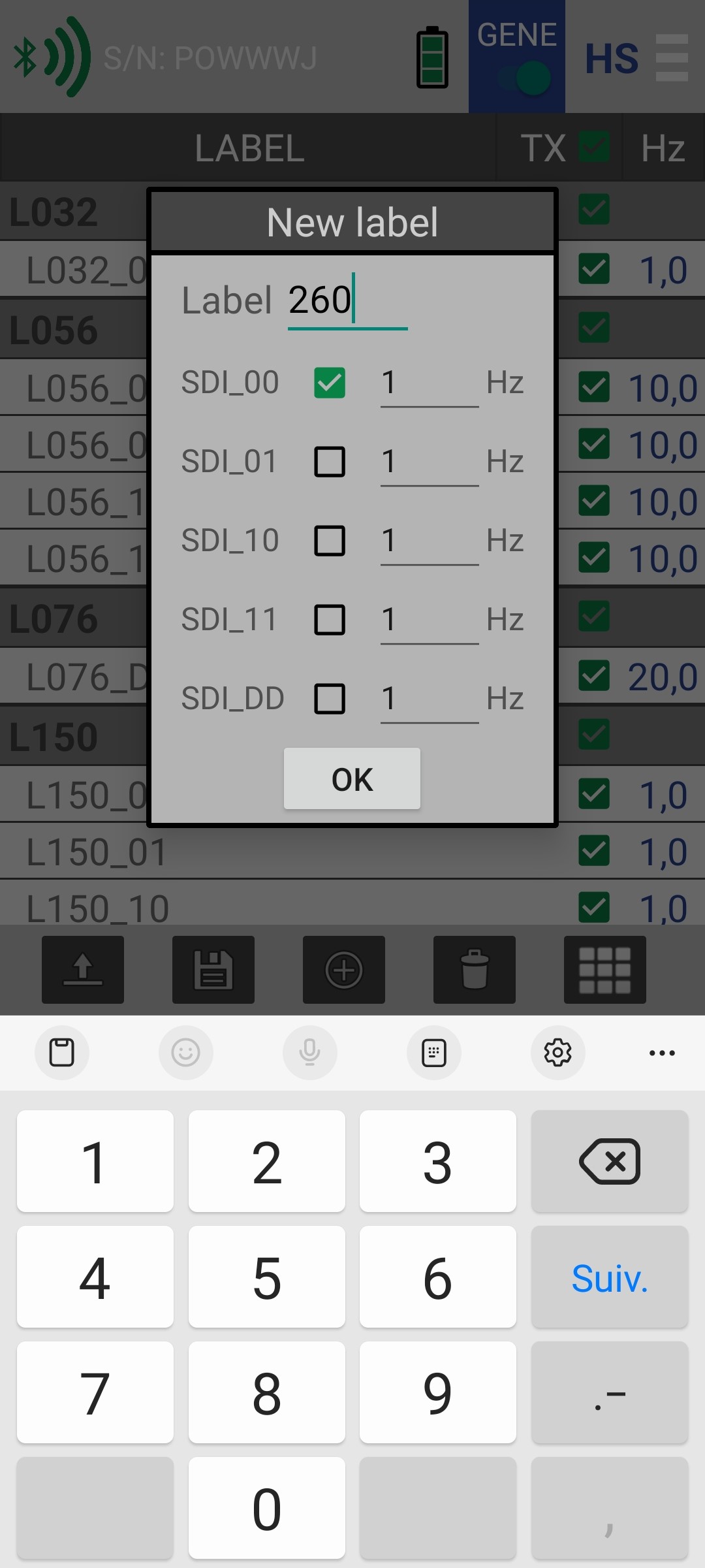Confirm the new label with OK
The width and height of the screenshot is (705, 1568).
pos(352,778)
